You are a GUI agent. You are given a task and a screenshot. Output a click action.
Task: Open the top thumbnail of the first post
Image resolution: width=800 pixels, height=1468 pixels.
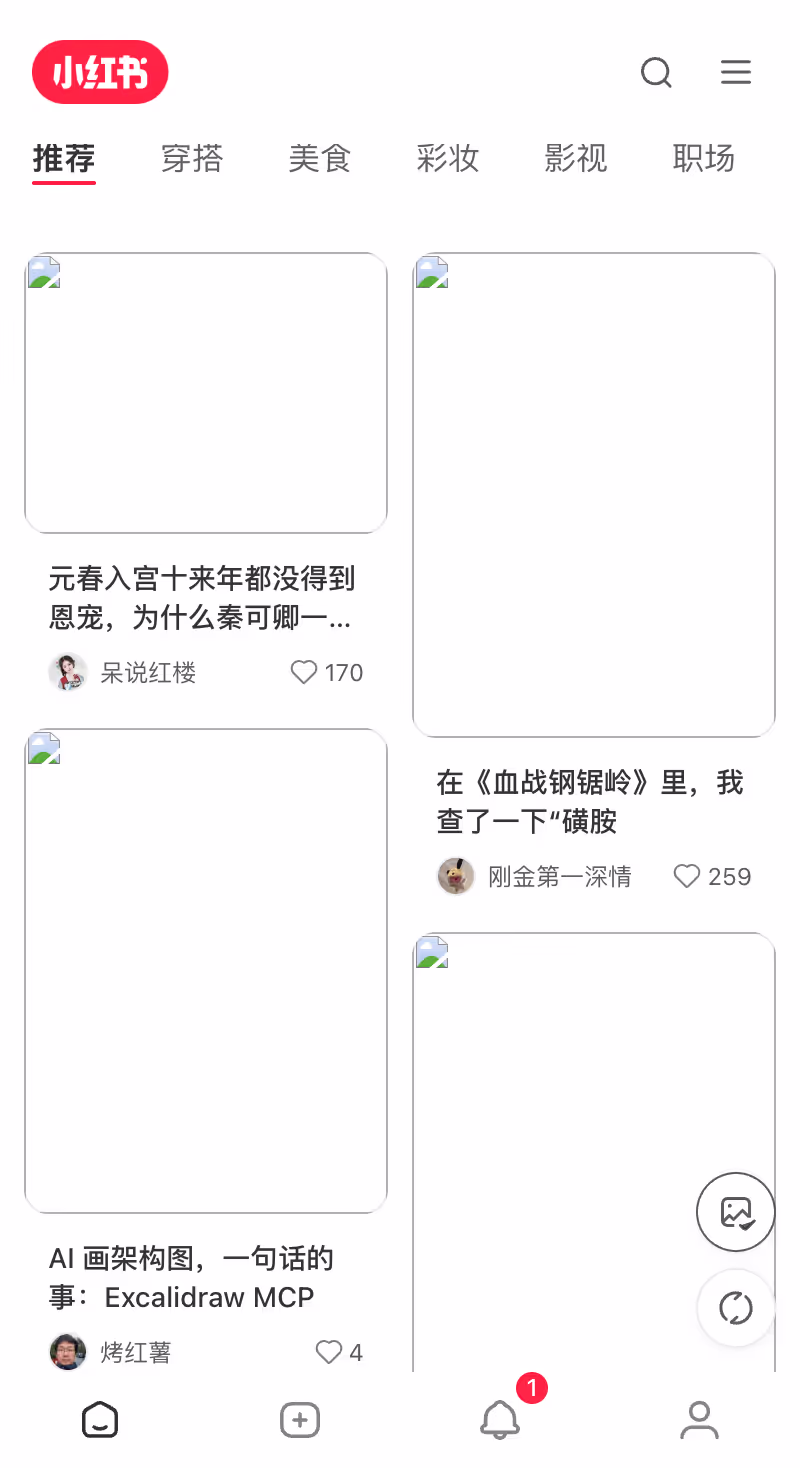coord(205,392)
